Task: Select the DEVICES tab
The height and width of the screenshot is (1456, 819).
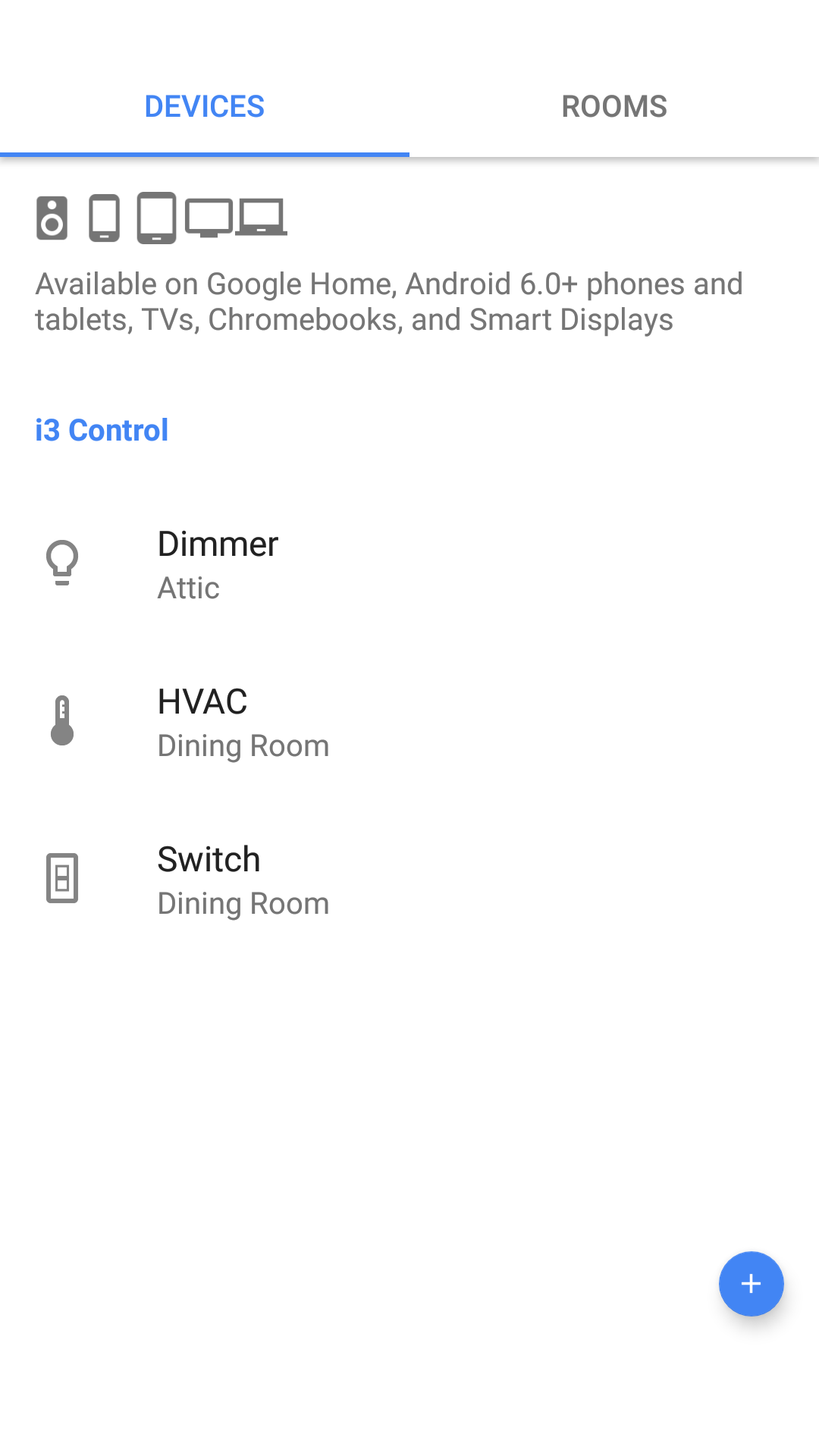Action: (x=204, y=106)
